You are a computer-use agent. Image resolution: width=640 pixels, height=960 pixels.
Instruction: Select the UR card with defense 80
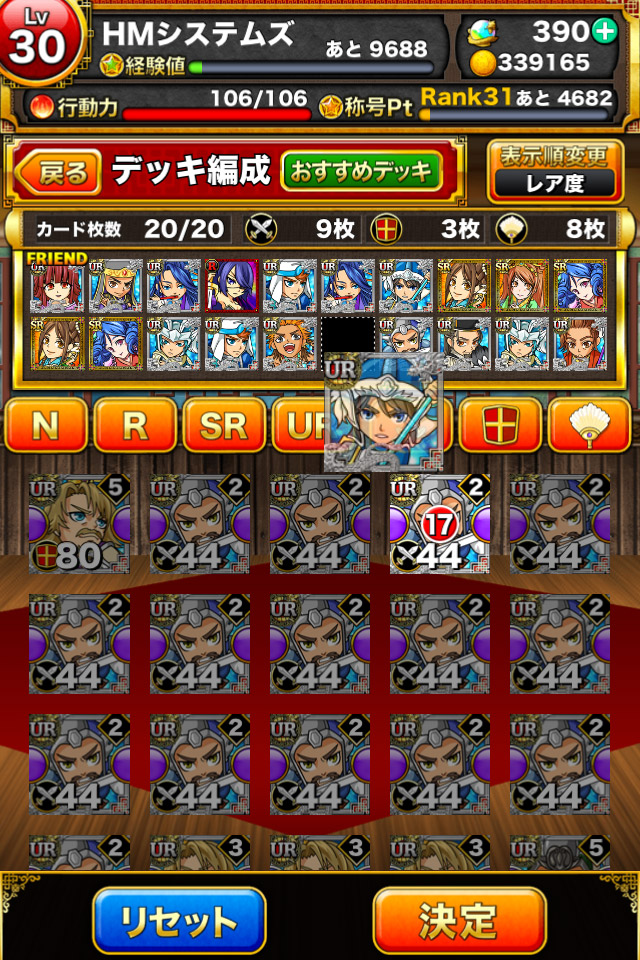coord(79,524)
